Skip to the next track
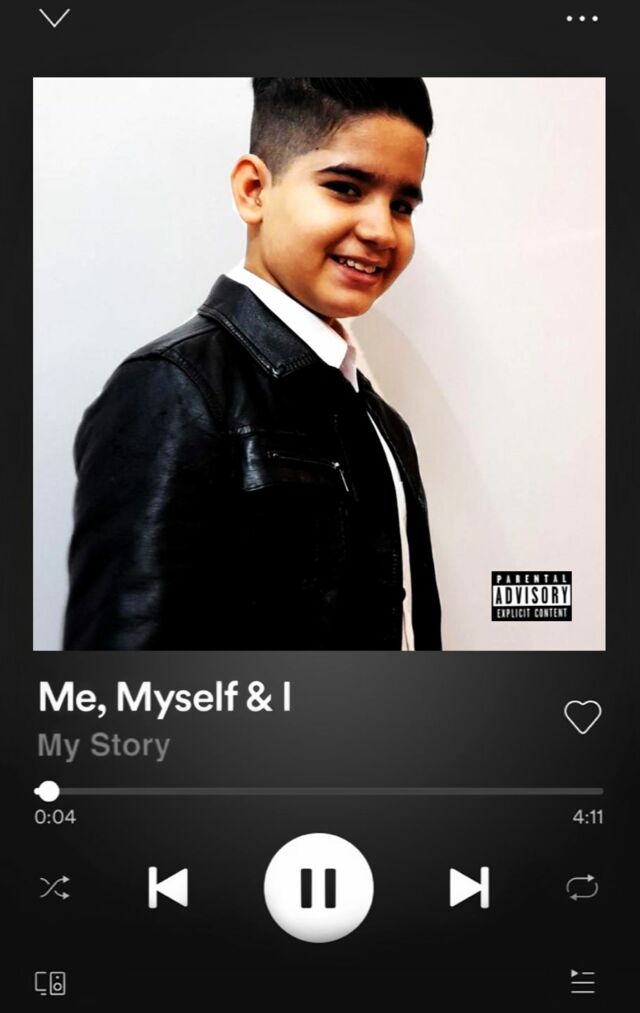The width and height of the screenshot is (640, 1013). click(468, 887)
